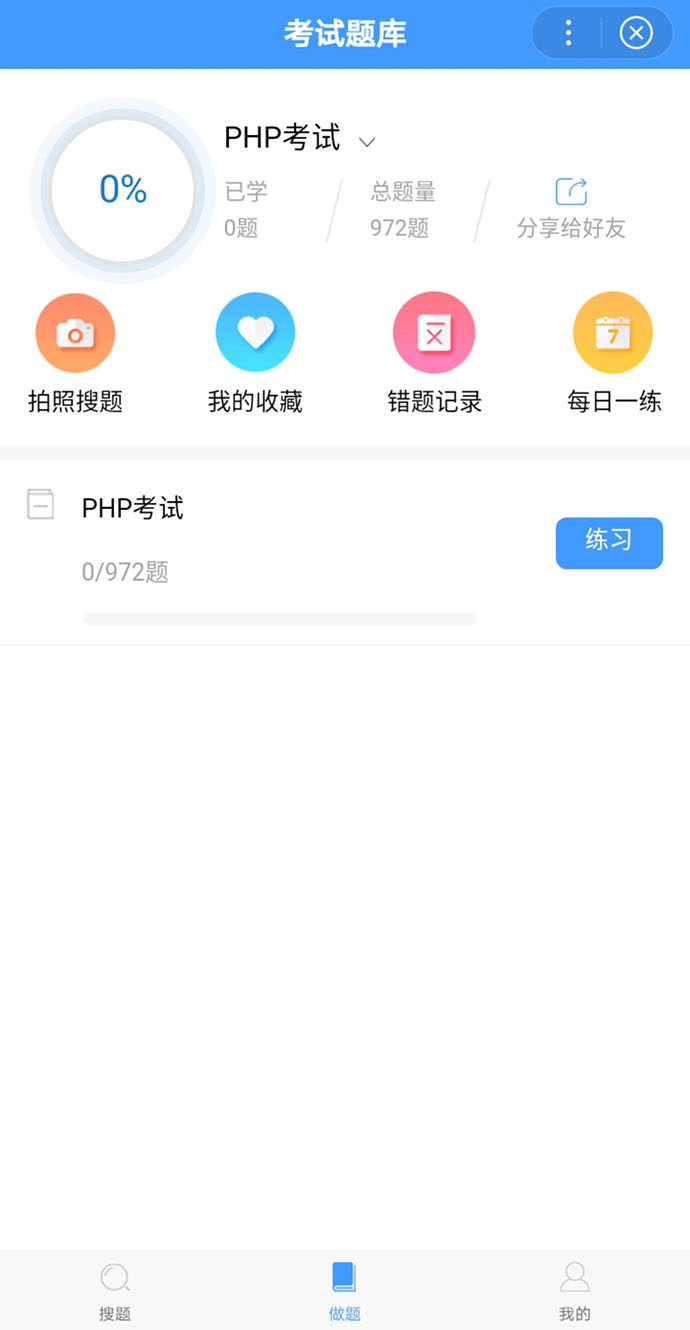
Task: Expand the PHP考试 subject dropdown
Action: coord(367,141)
